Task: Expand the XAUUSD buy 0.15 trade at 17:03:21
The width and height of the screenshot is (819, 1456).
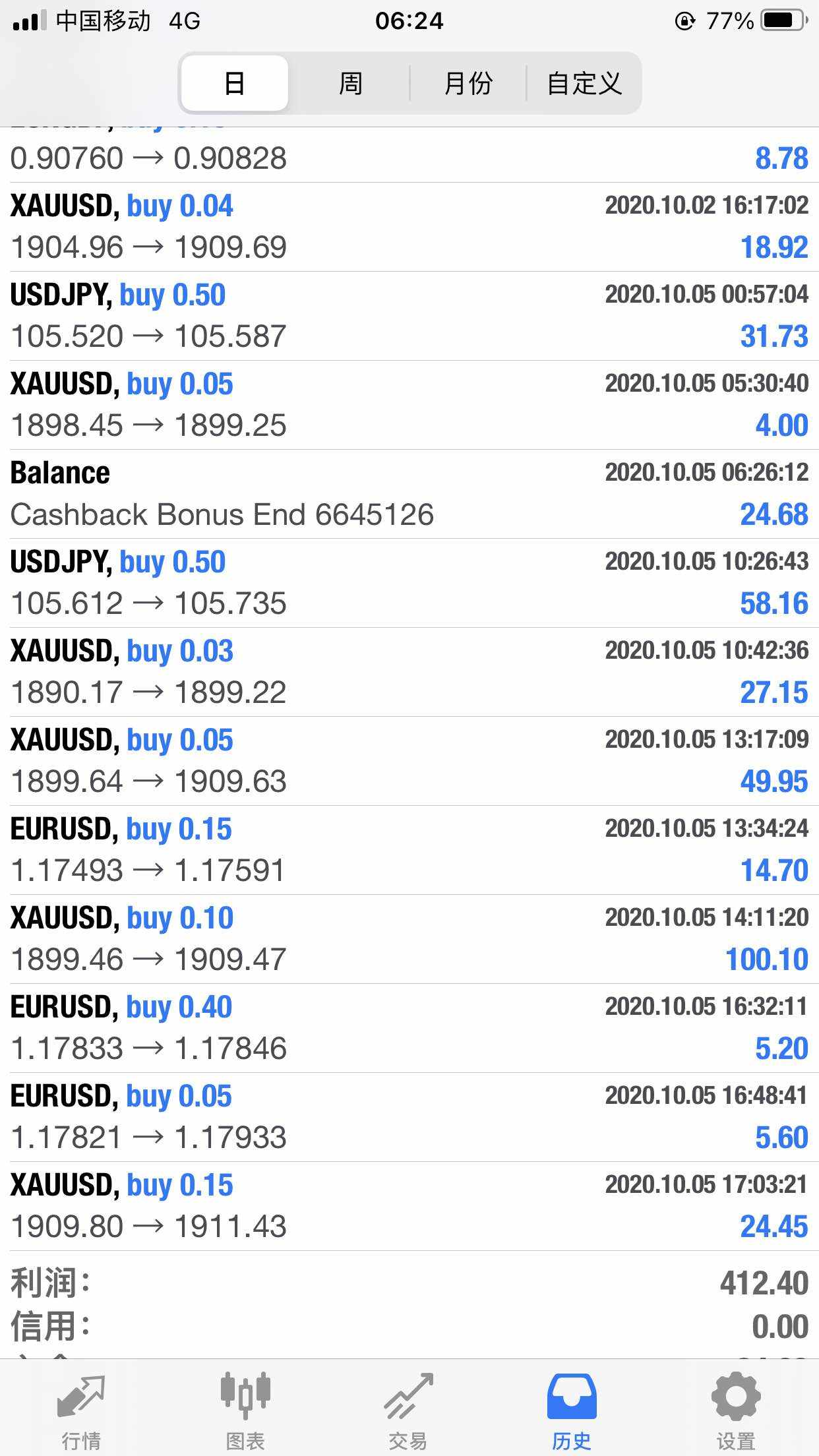Action: coord(409,1206)
